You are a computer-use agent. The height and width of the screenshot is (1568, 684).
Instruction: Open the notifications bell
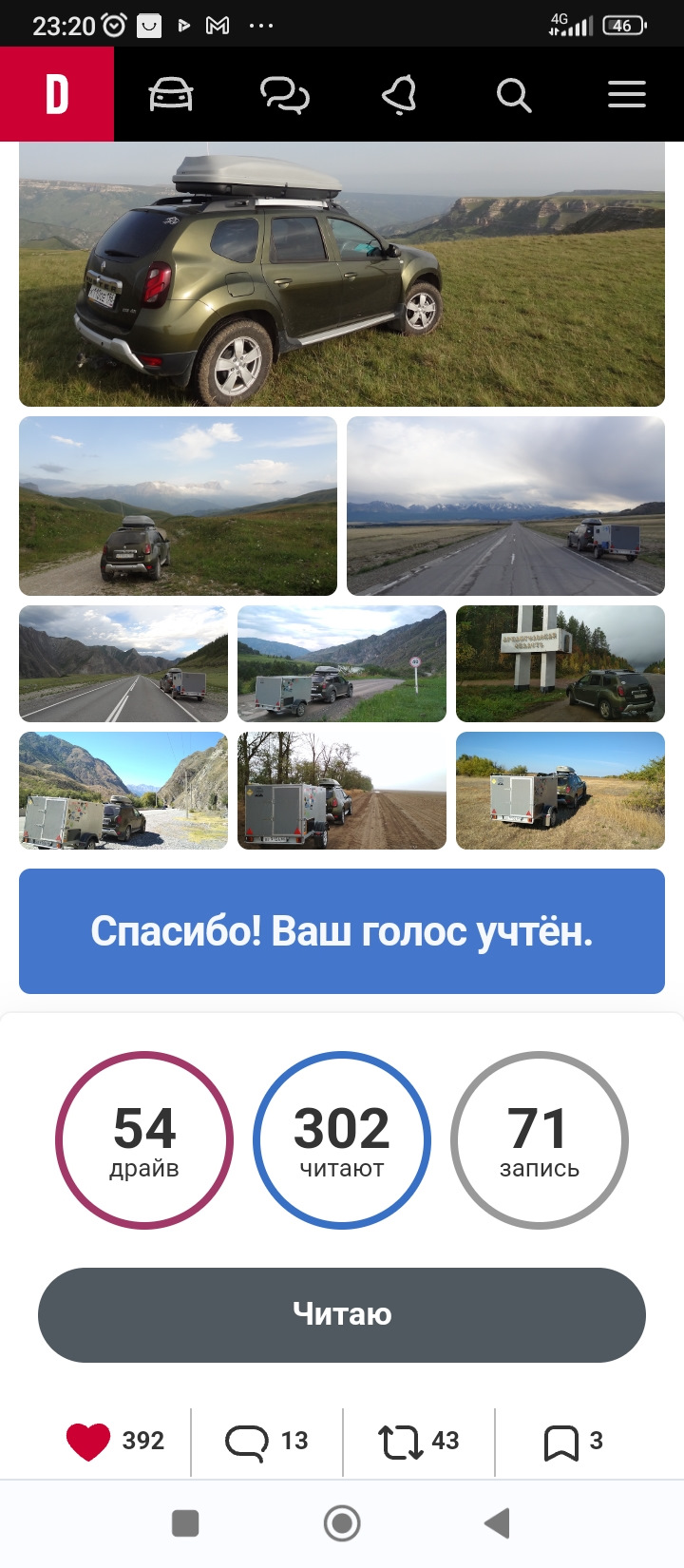click(399, 95)
